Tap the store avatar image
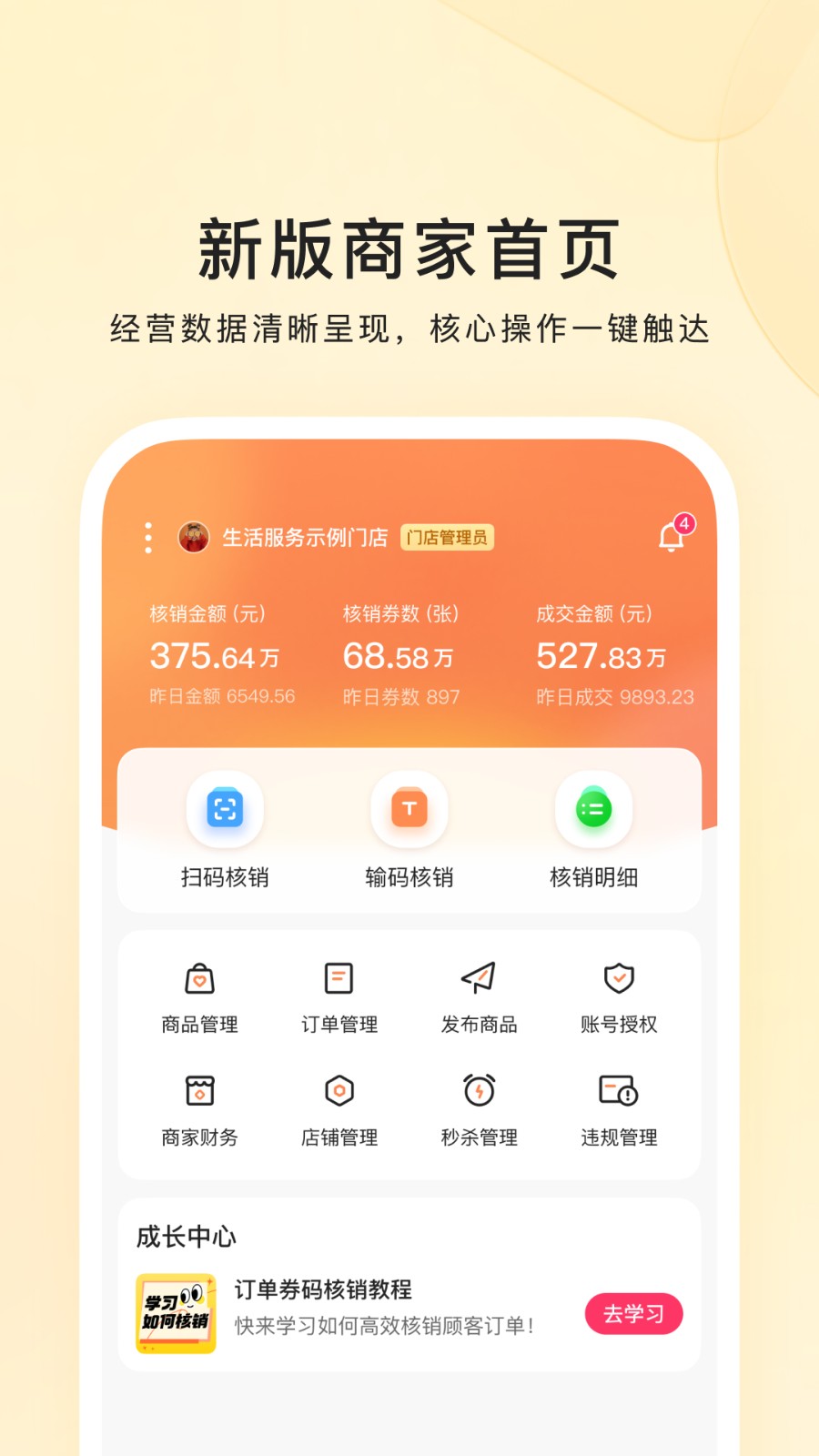 191,537
